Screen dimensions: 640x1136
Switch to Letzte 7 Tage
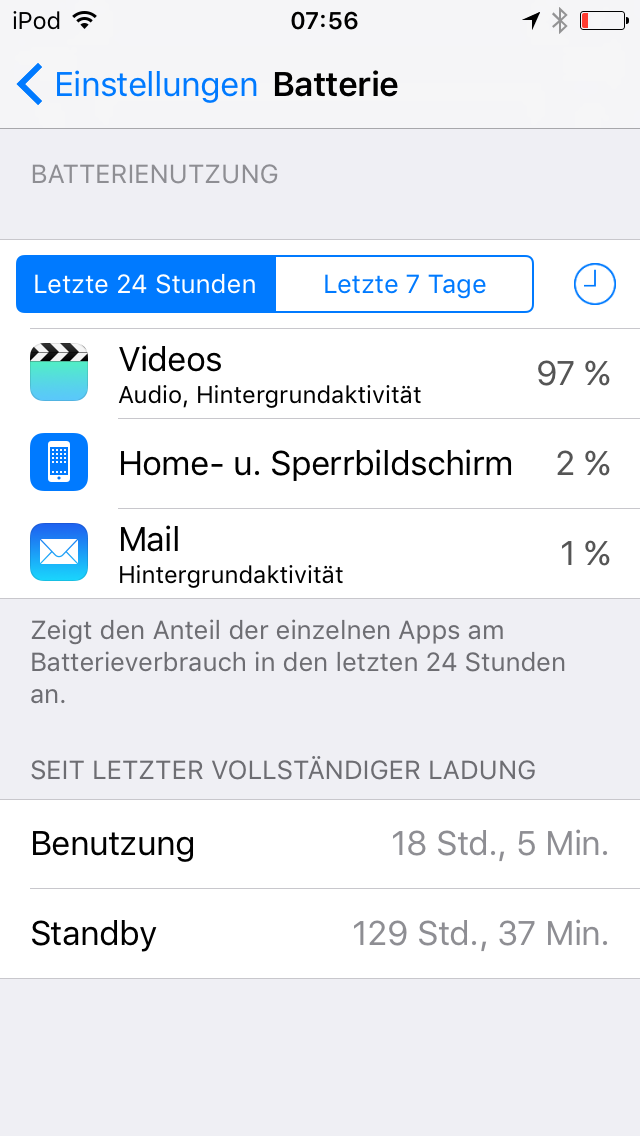pos(404,284)
